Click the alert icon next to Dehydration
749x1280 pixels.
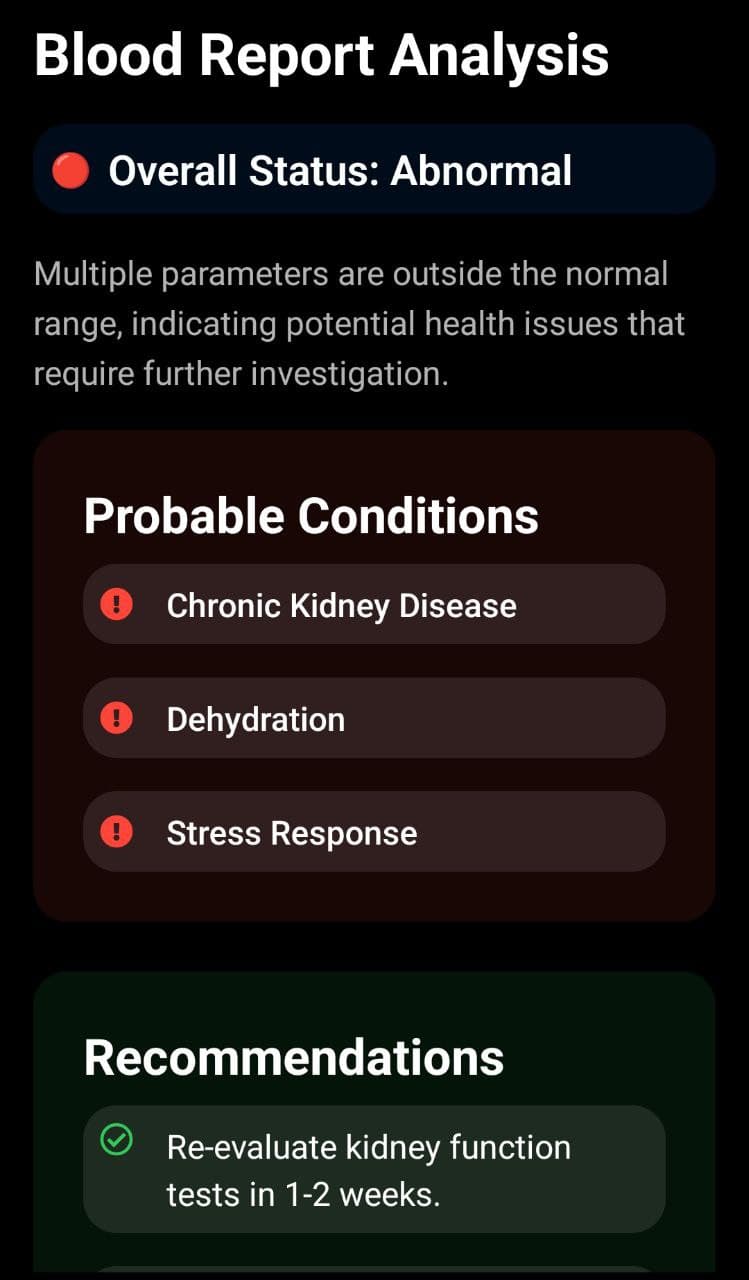117,718
